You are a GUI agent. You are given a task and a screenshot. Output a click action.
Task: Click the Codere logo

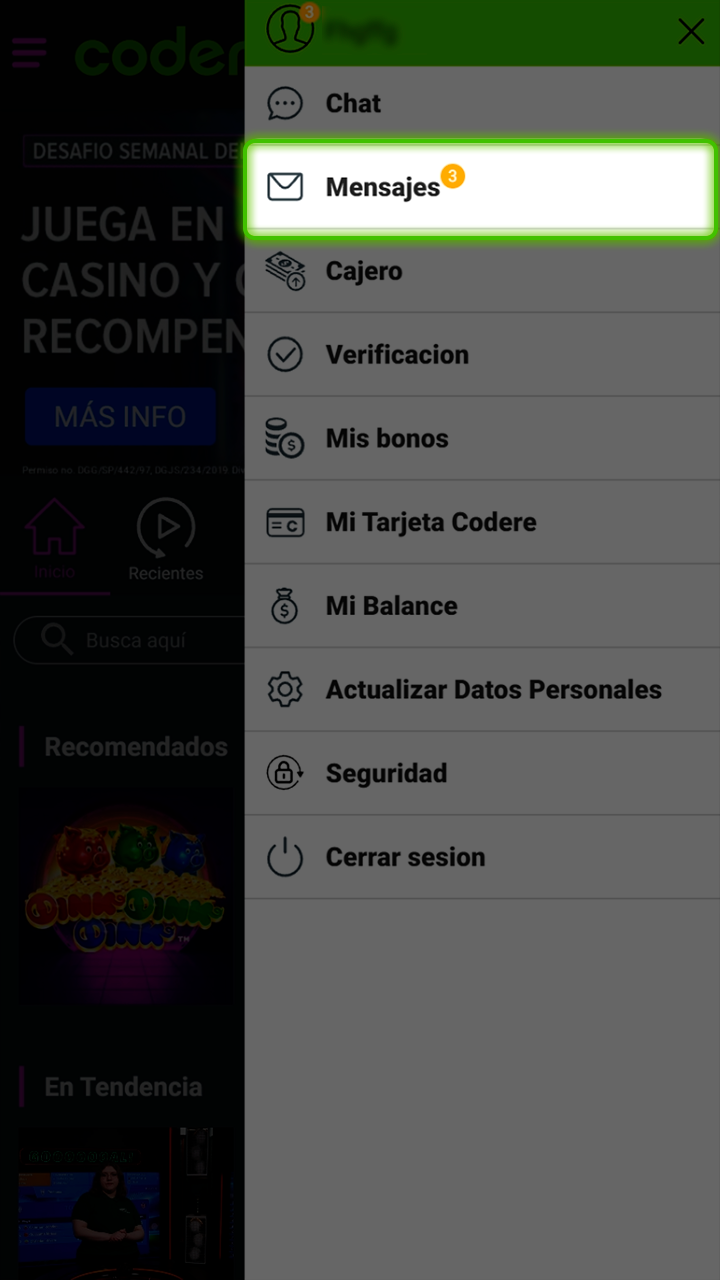[x=155, y=54]
